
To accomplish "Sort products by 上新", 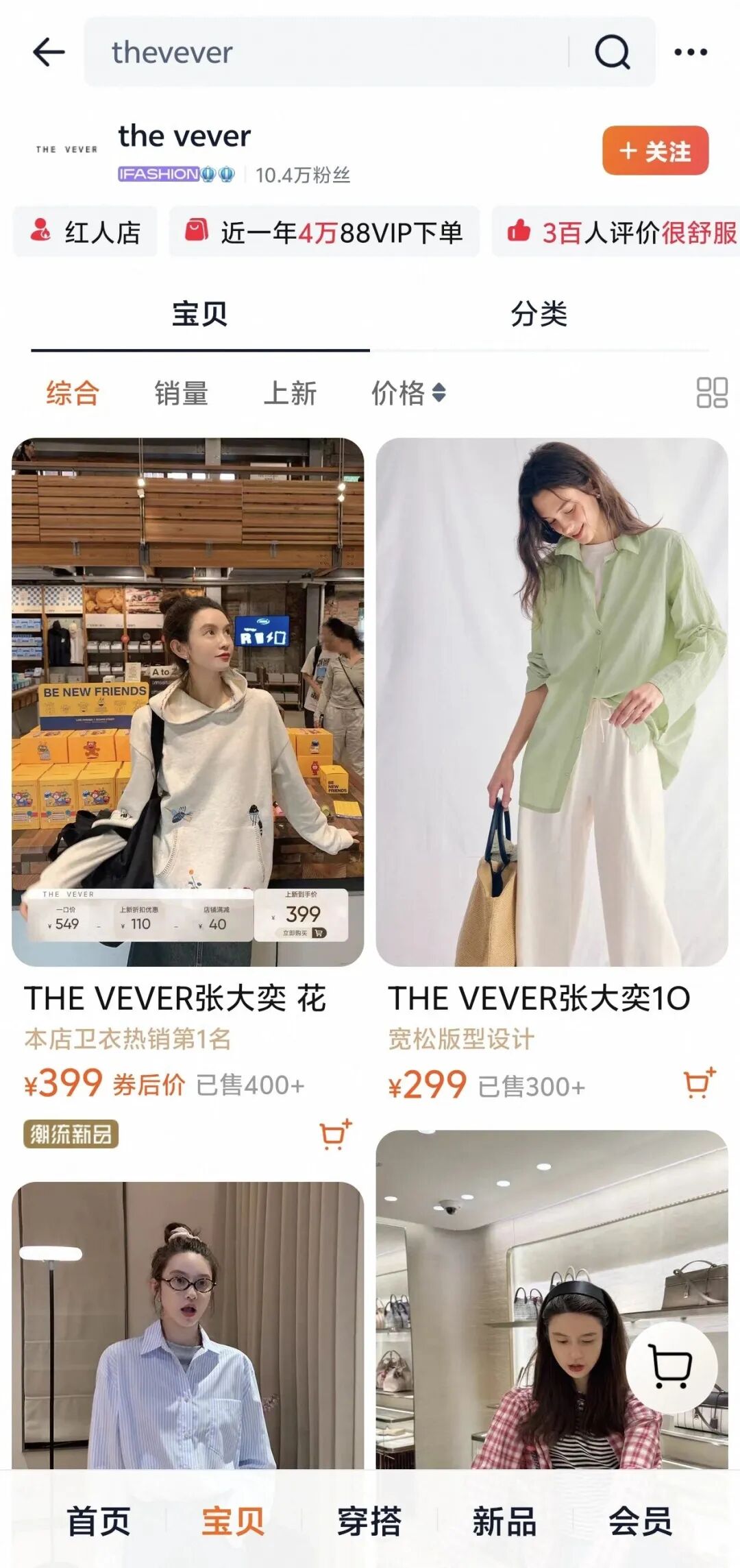I will click(290, 394).
